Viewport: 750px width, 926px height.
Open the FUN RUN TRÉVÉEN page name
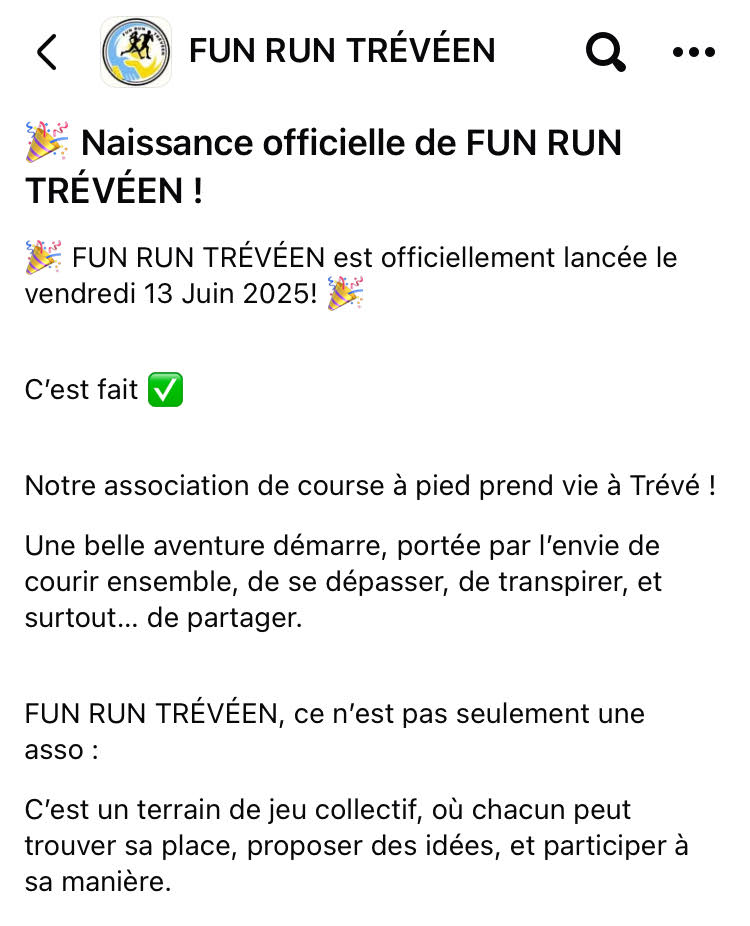pyautogui.click(x=342, y=51)
